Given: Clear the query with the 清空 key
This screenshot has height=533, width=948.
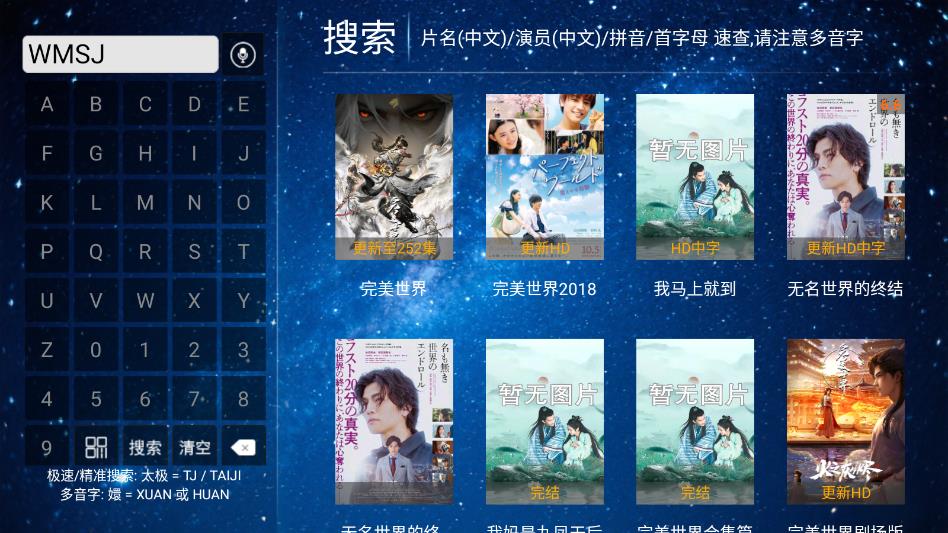Looking at the screenshot, I should click(194, 447).
